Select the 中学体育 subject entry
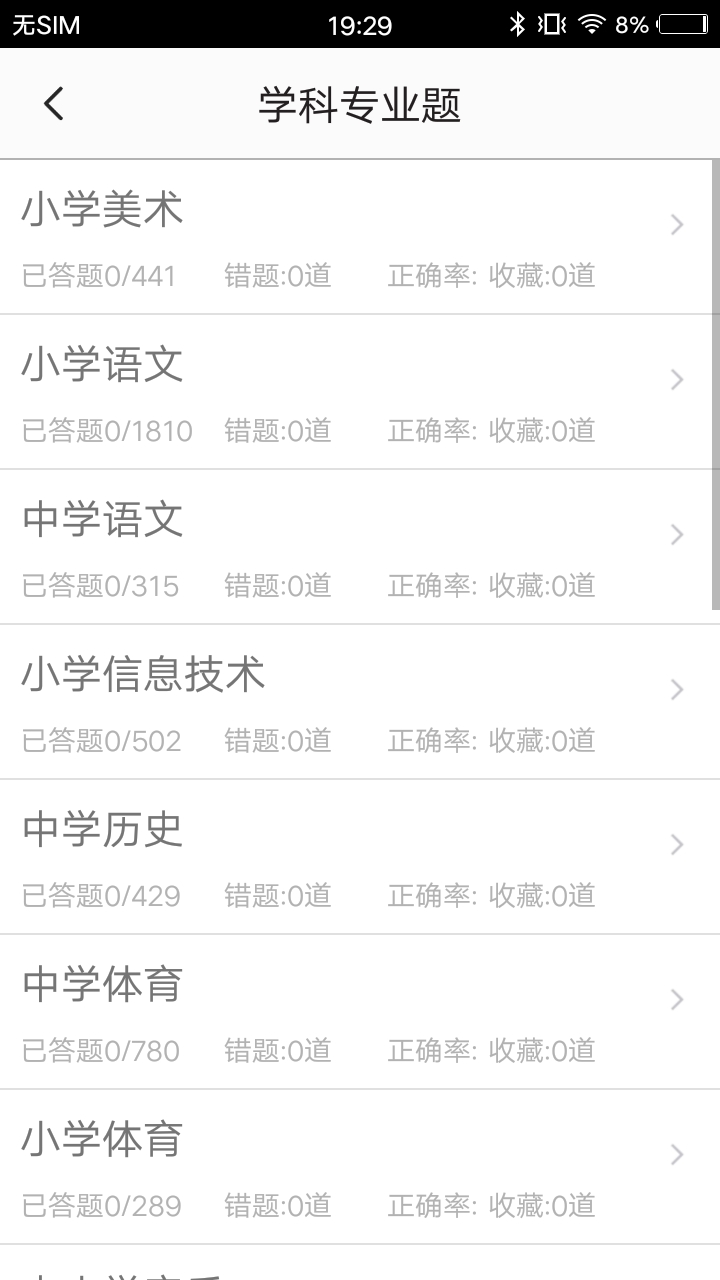 [x=103, y=985]
